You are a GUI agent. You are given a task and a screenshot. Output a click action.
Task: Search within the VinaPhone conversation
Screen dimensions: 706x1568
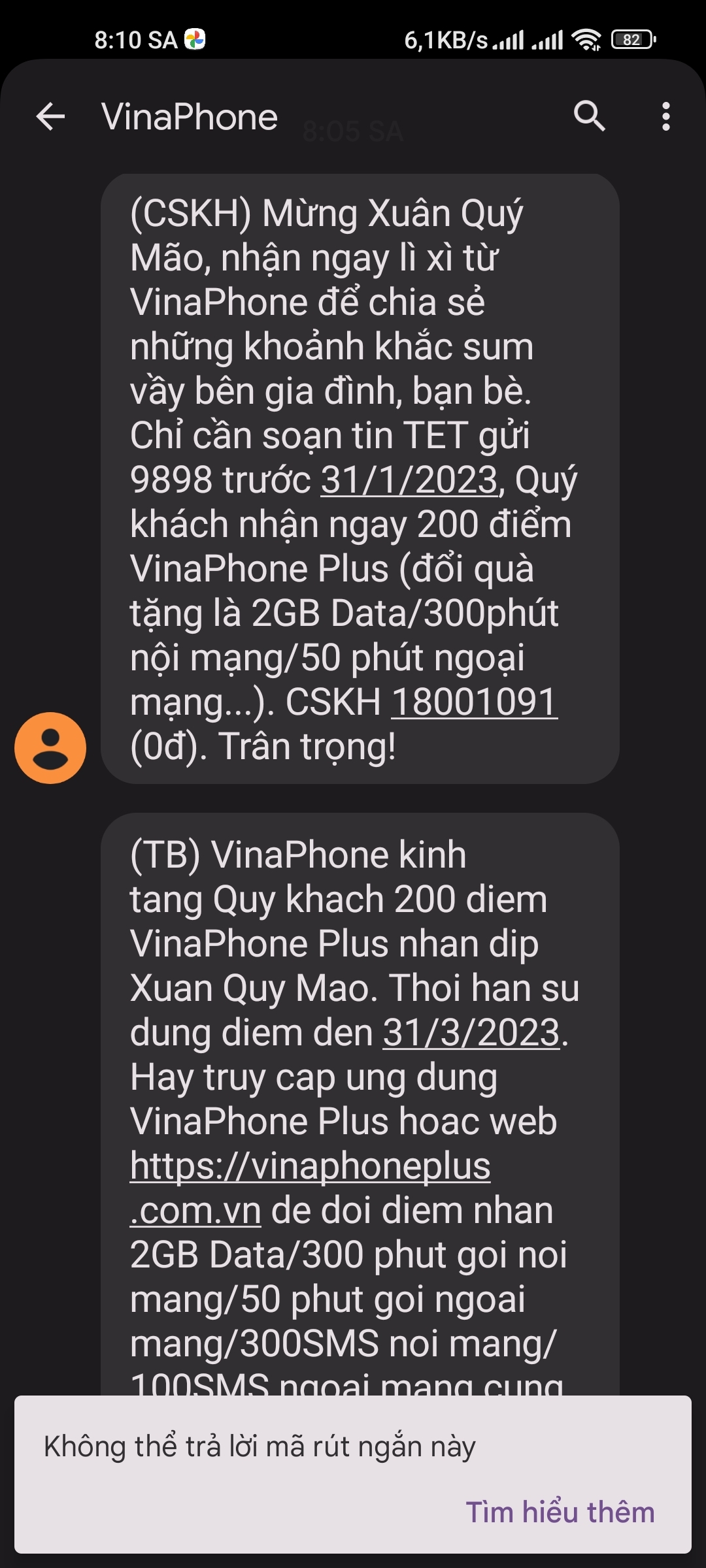589,117
